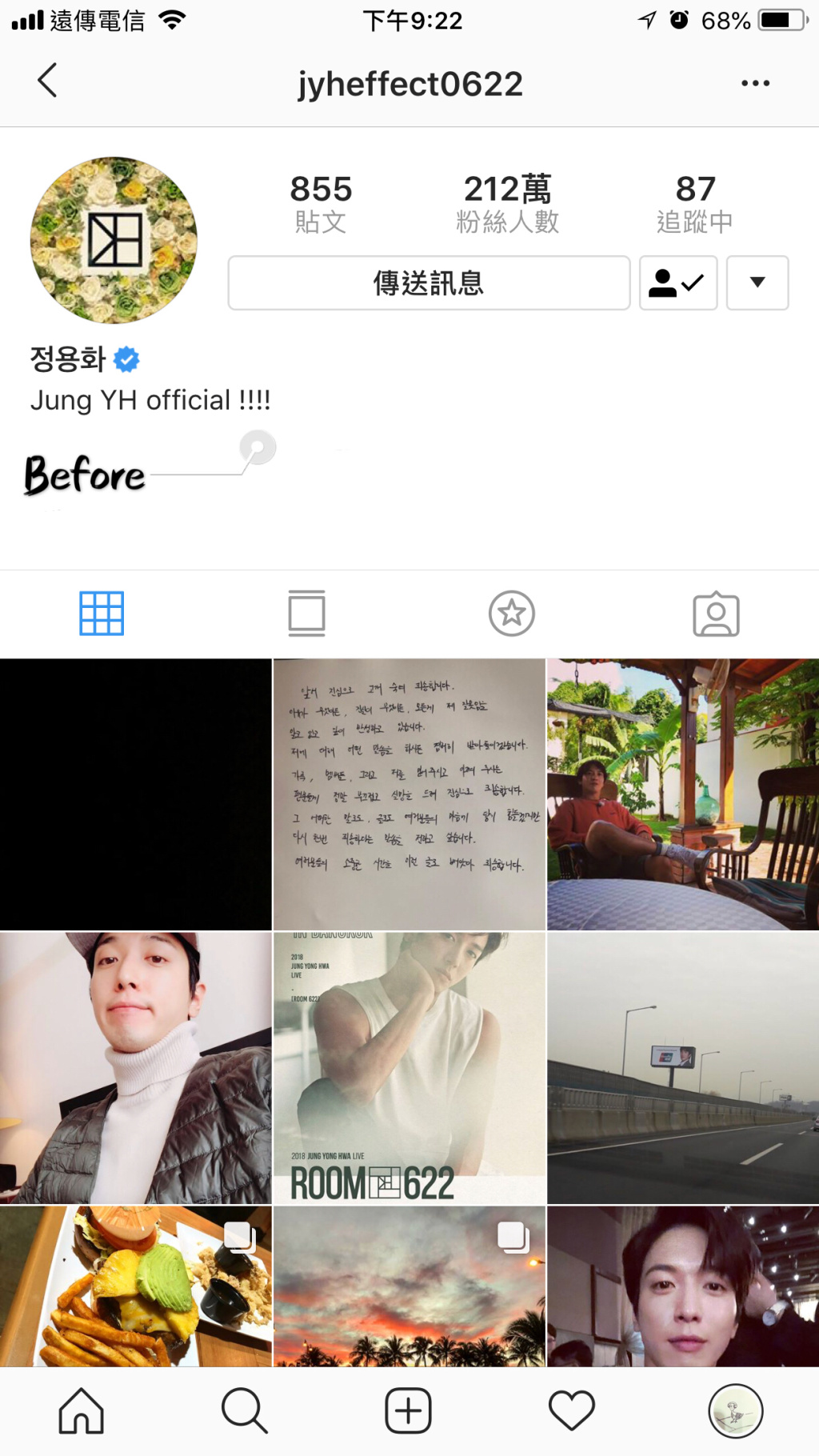This screenshot has height=1456, width=819.
Task: Switch to grid view tab
Action: (102, 614)
